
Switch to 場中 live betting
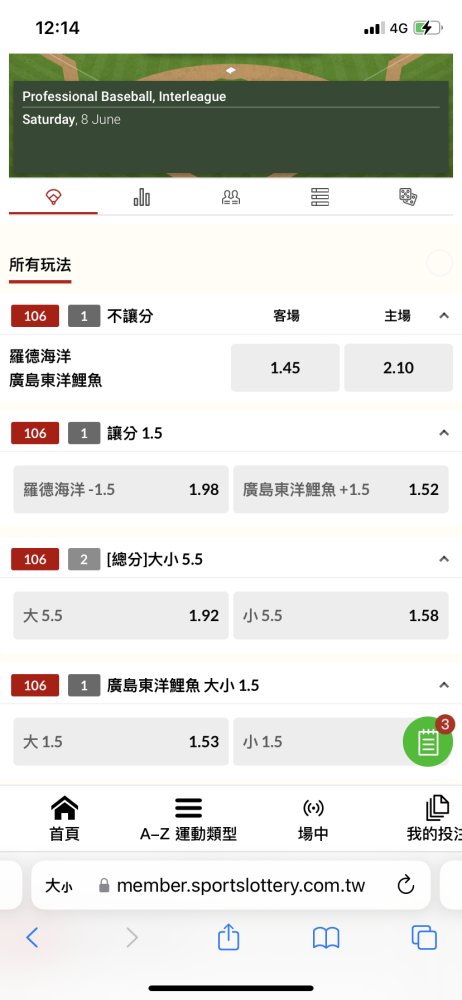click(313, 819)
